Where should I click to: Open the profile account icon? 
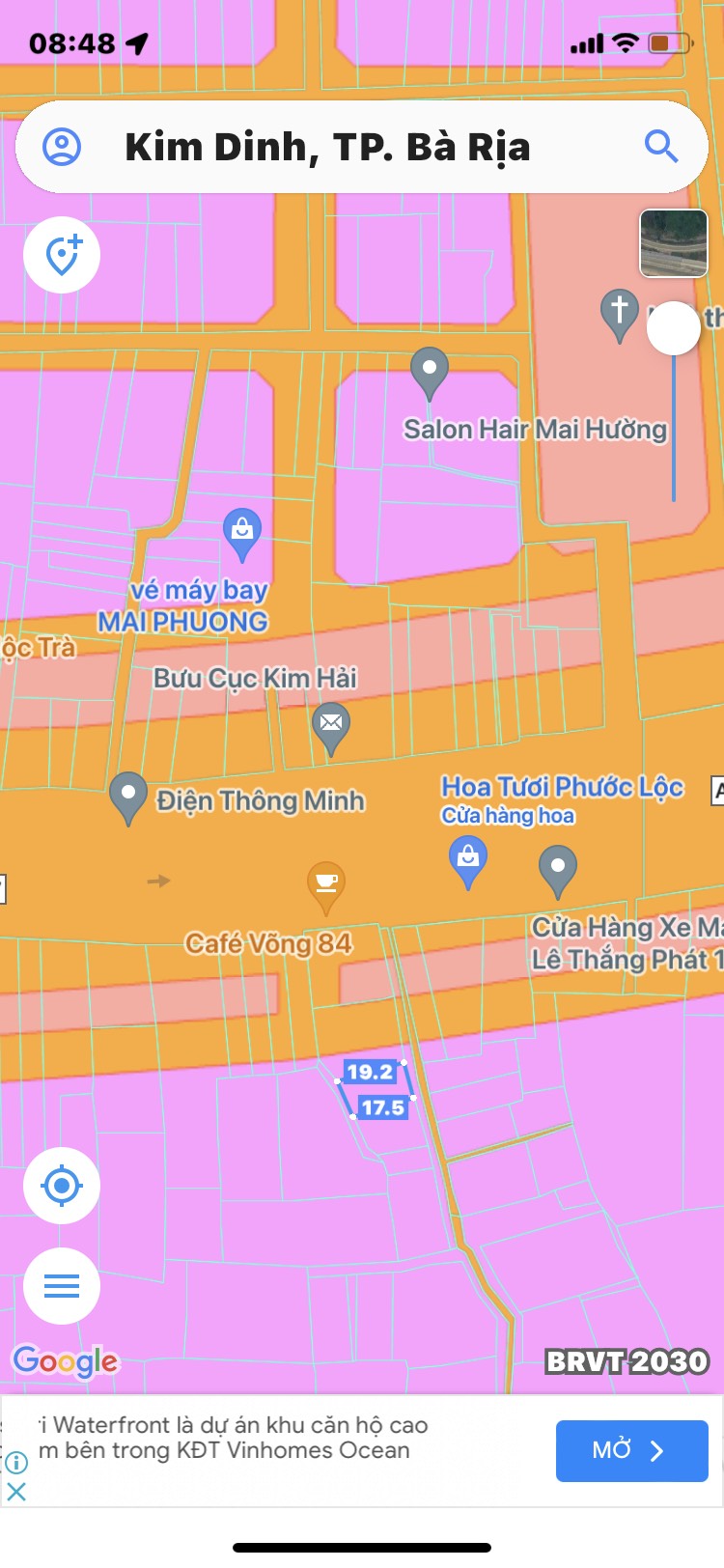point(62,147)
